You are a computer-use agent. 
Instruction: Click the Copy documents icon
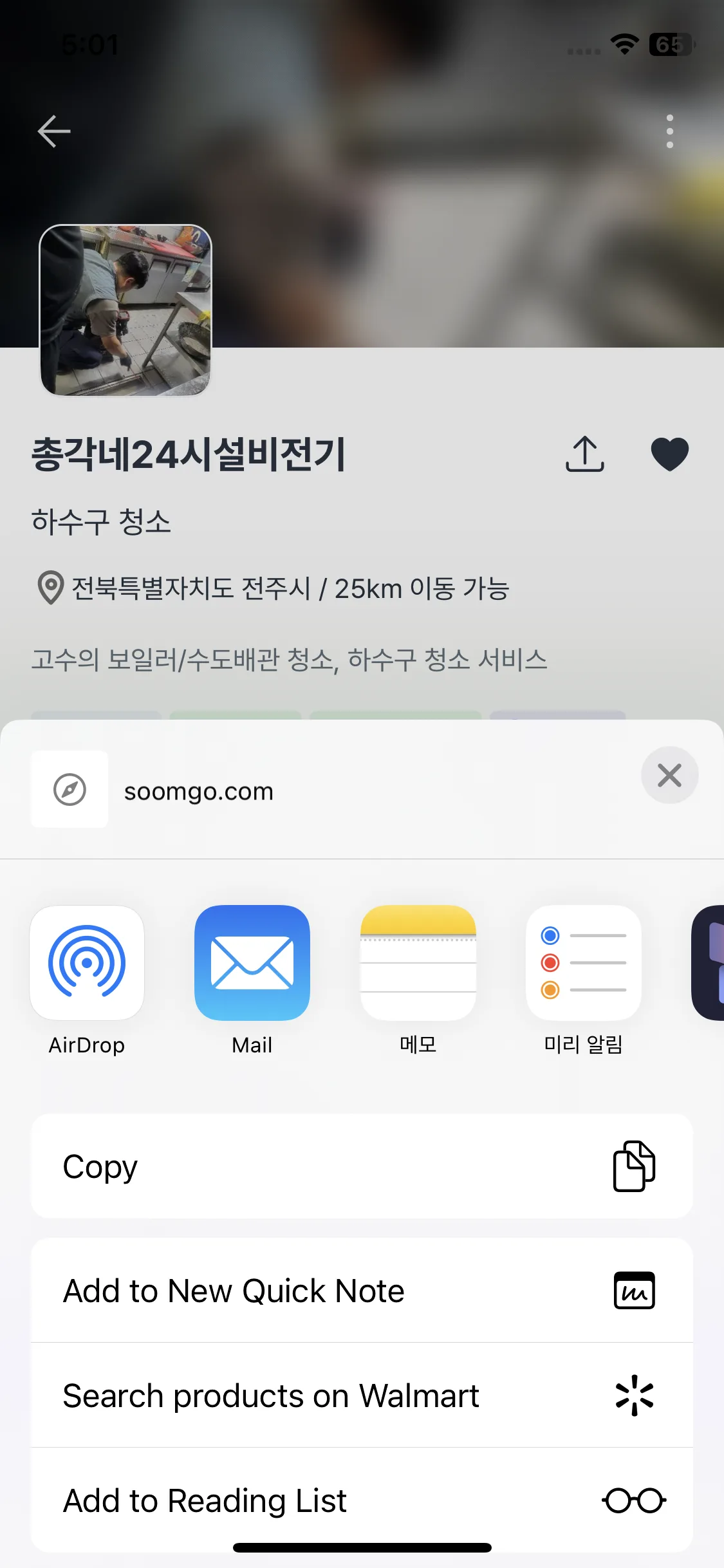click(633, 1166)
